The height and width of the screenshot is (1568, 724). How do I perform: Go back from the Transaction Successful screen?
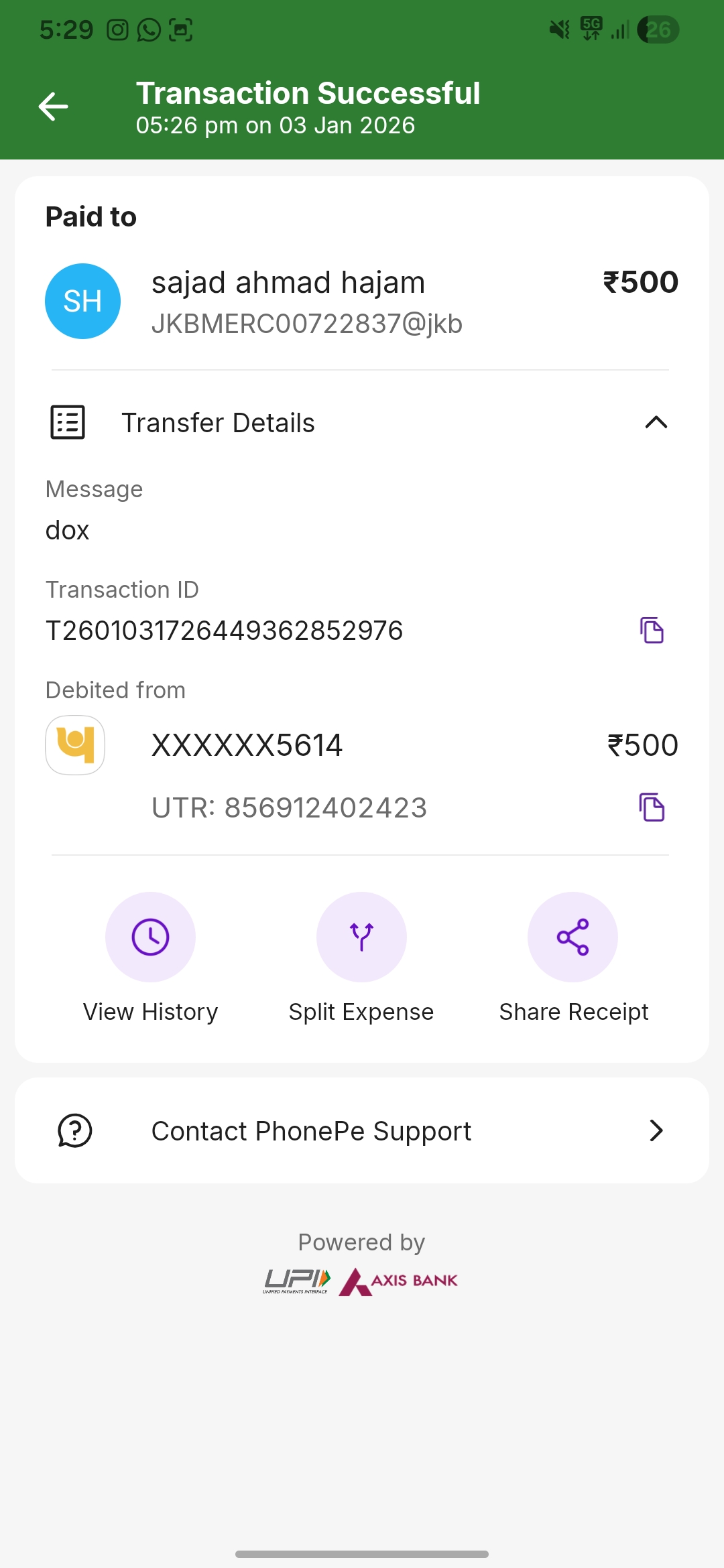pos(54,107)
